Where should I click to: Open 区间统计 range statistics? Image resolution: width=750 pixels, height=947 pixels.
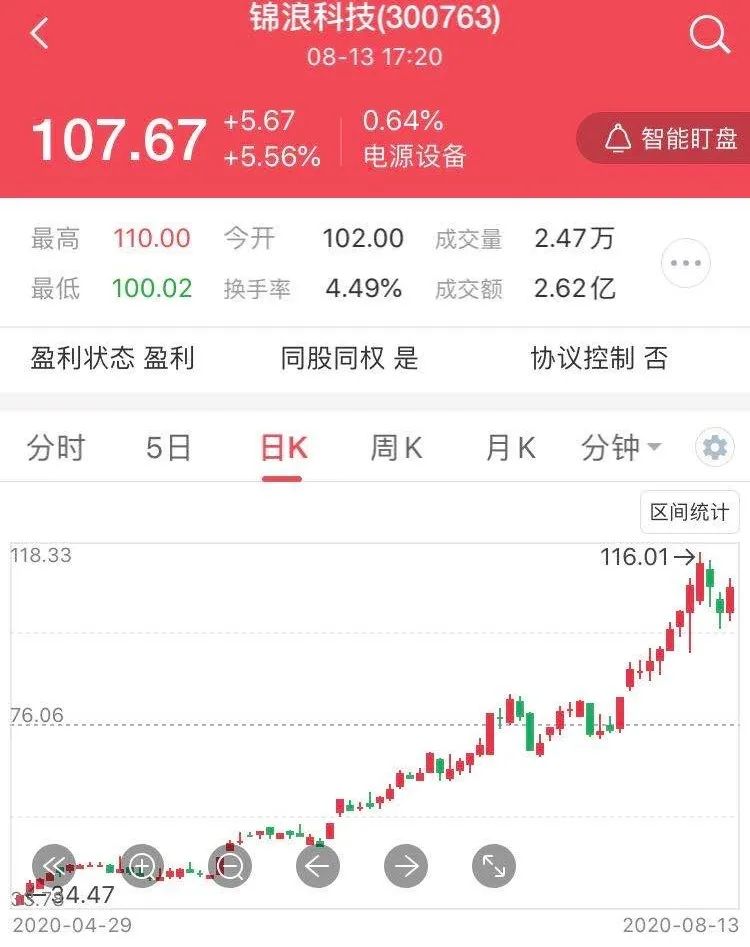pos(690,512)
